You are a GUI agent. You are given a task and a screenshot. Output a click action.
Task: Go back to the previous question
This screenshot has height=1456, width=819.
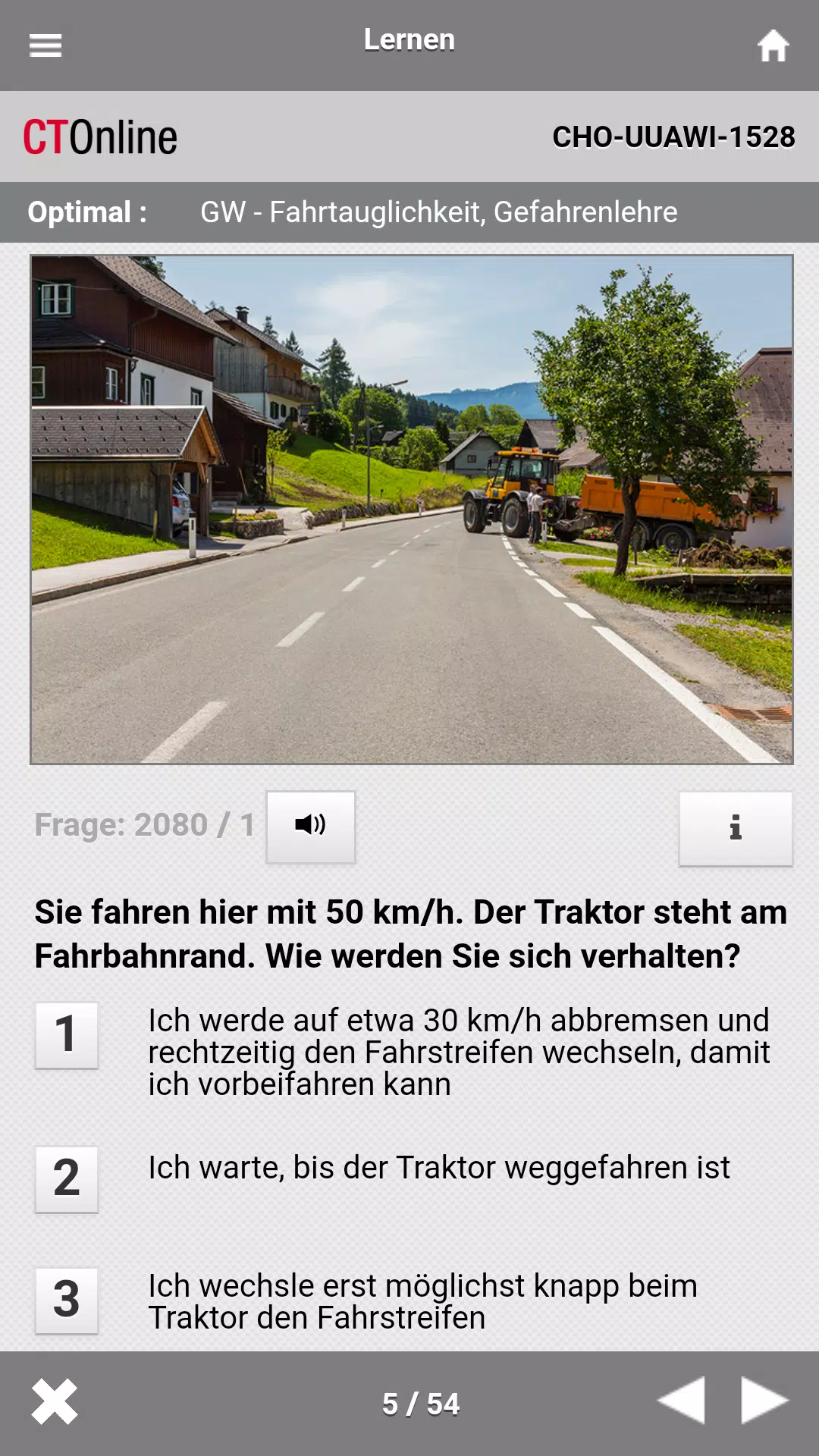(x=681, y=1401)
